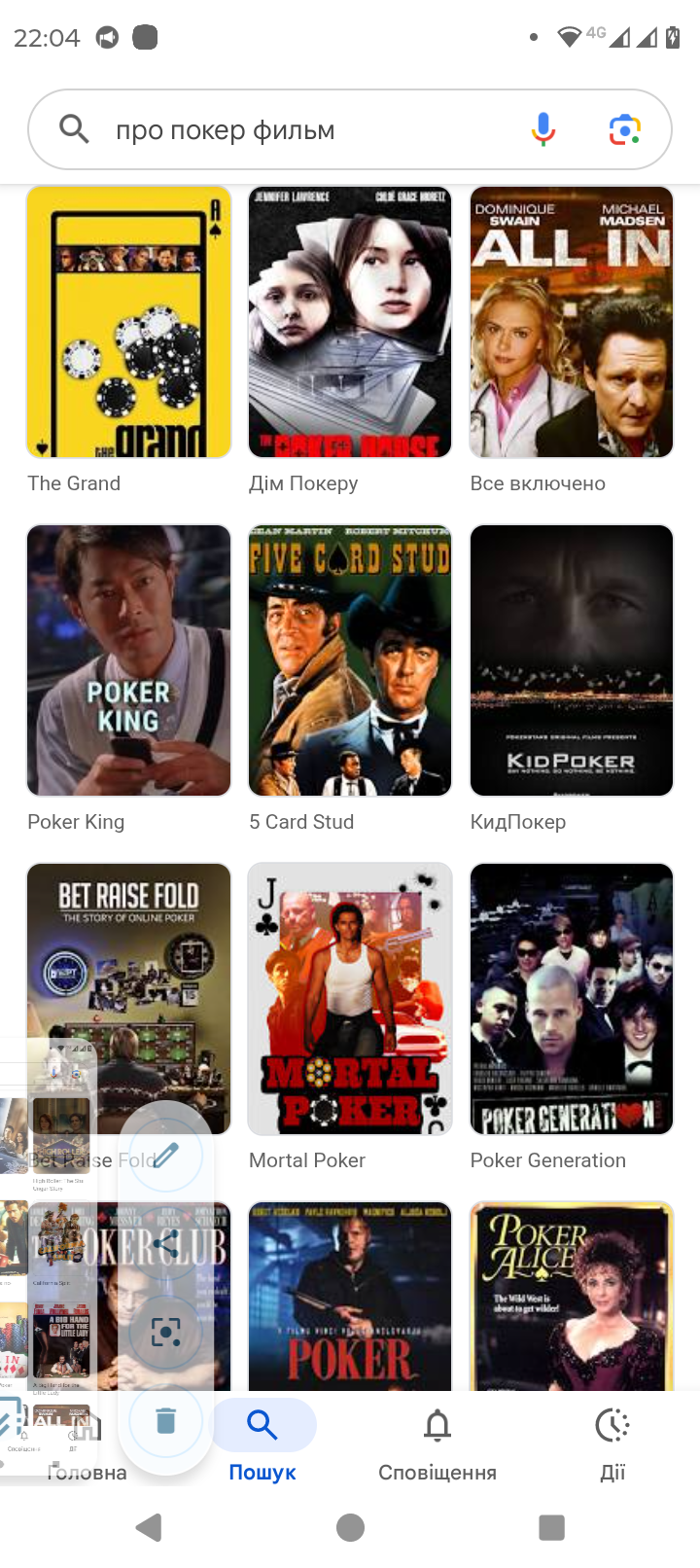Open the Poker Alice movie poster
This screenshot has width=700, height=1568.
[x=572, y=1296]
